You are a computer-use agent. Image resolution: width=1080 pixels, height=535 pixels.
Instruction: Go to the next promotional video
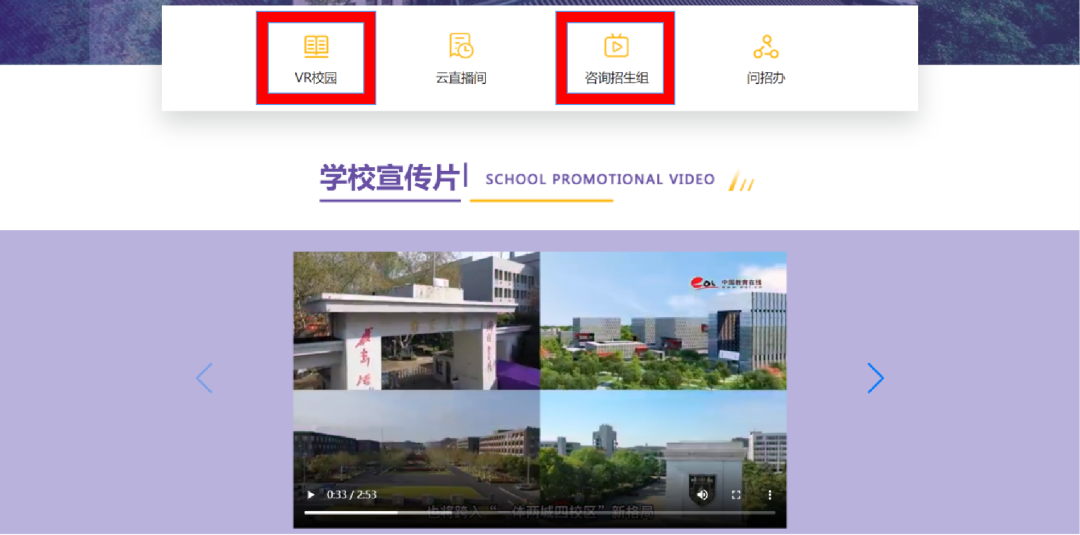(875, 378)
